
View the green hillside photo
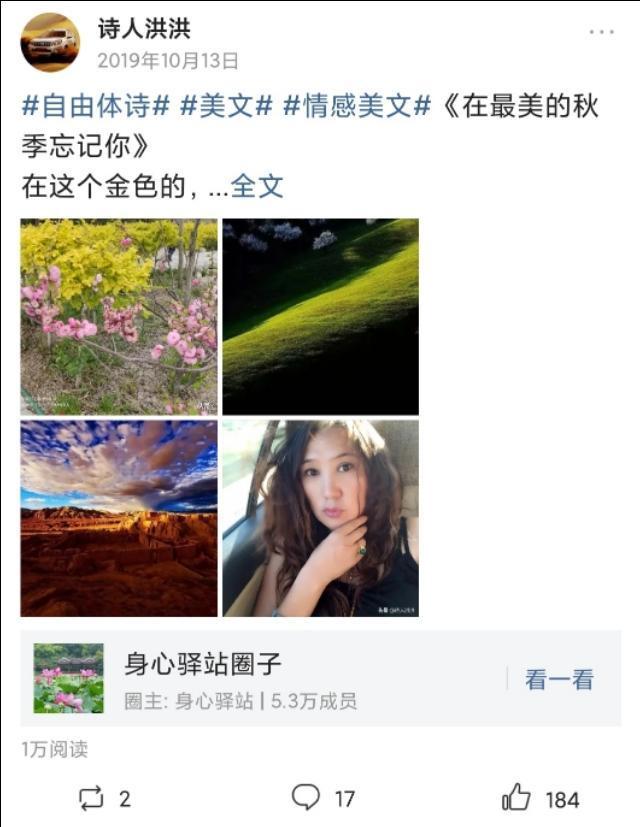coord(320,316)
